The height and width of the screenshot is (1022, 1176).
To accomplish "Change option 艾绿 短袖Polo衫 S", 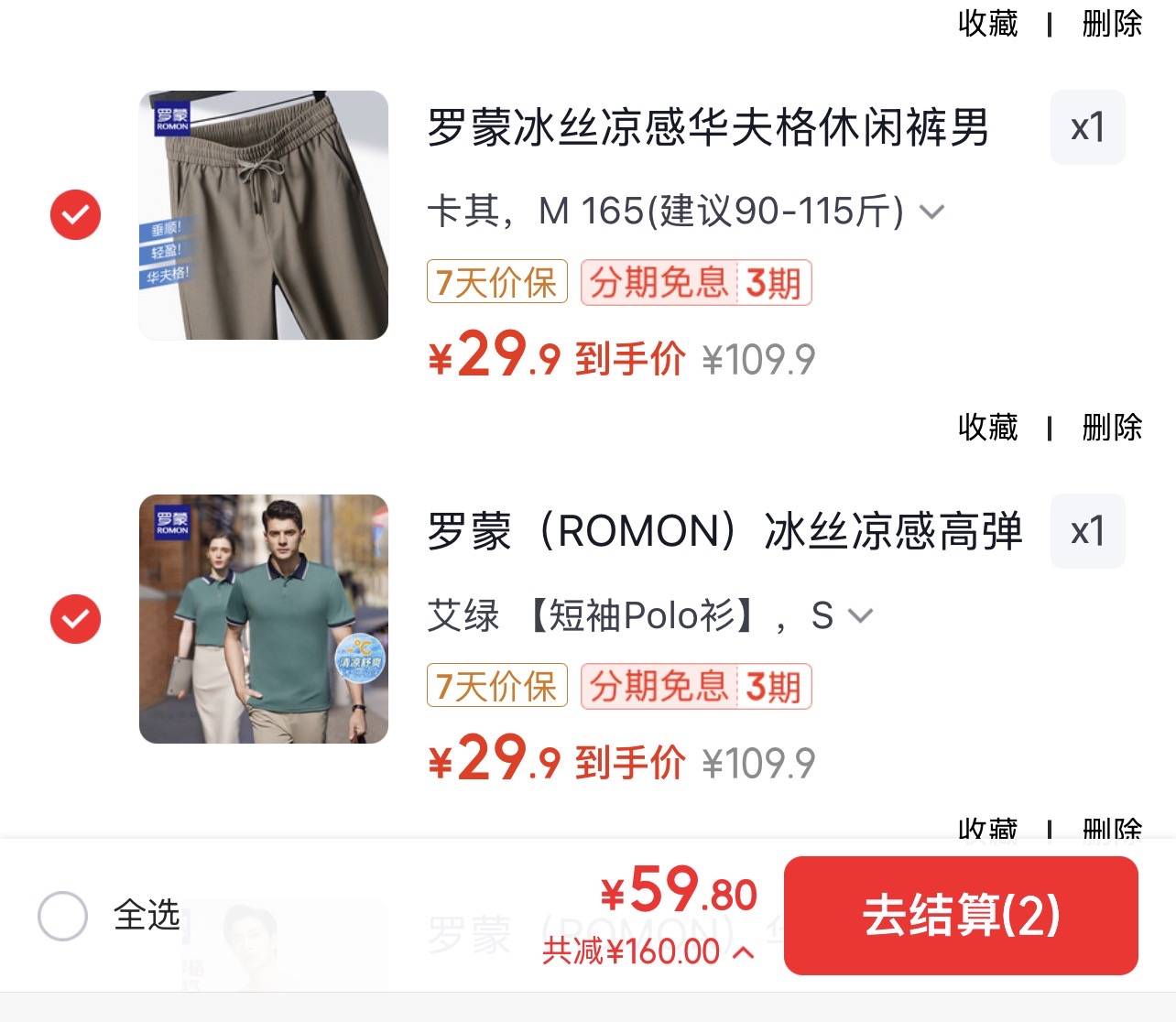I will point(650,616).
